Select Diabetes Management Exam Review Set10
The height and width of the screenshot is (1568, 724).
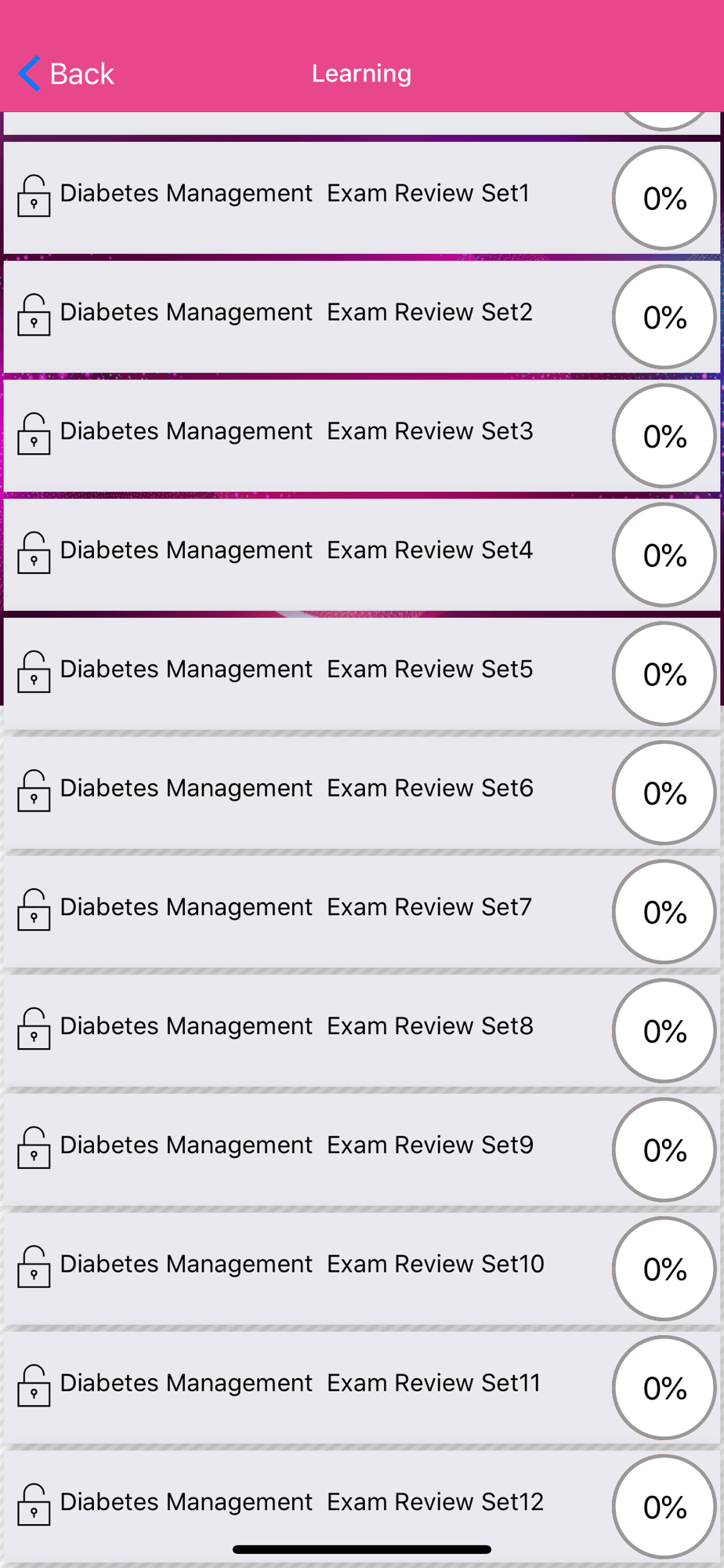click(362, 1270)
